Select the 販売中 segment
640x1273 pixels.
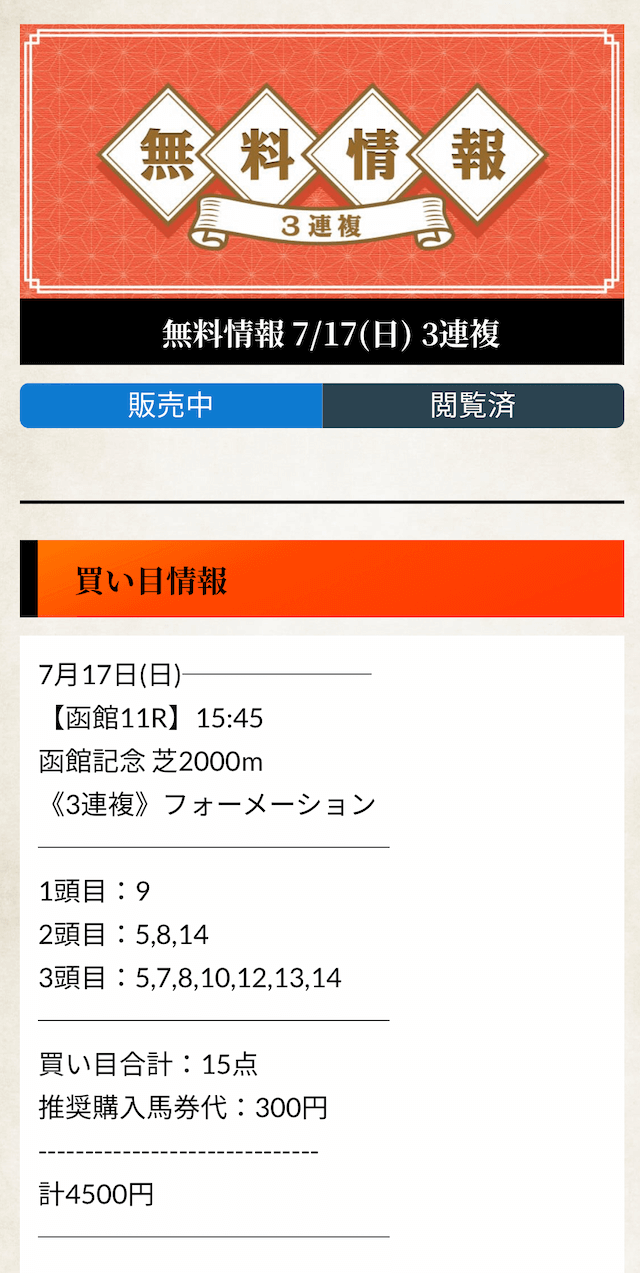click(x=171, y=406)
